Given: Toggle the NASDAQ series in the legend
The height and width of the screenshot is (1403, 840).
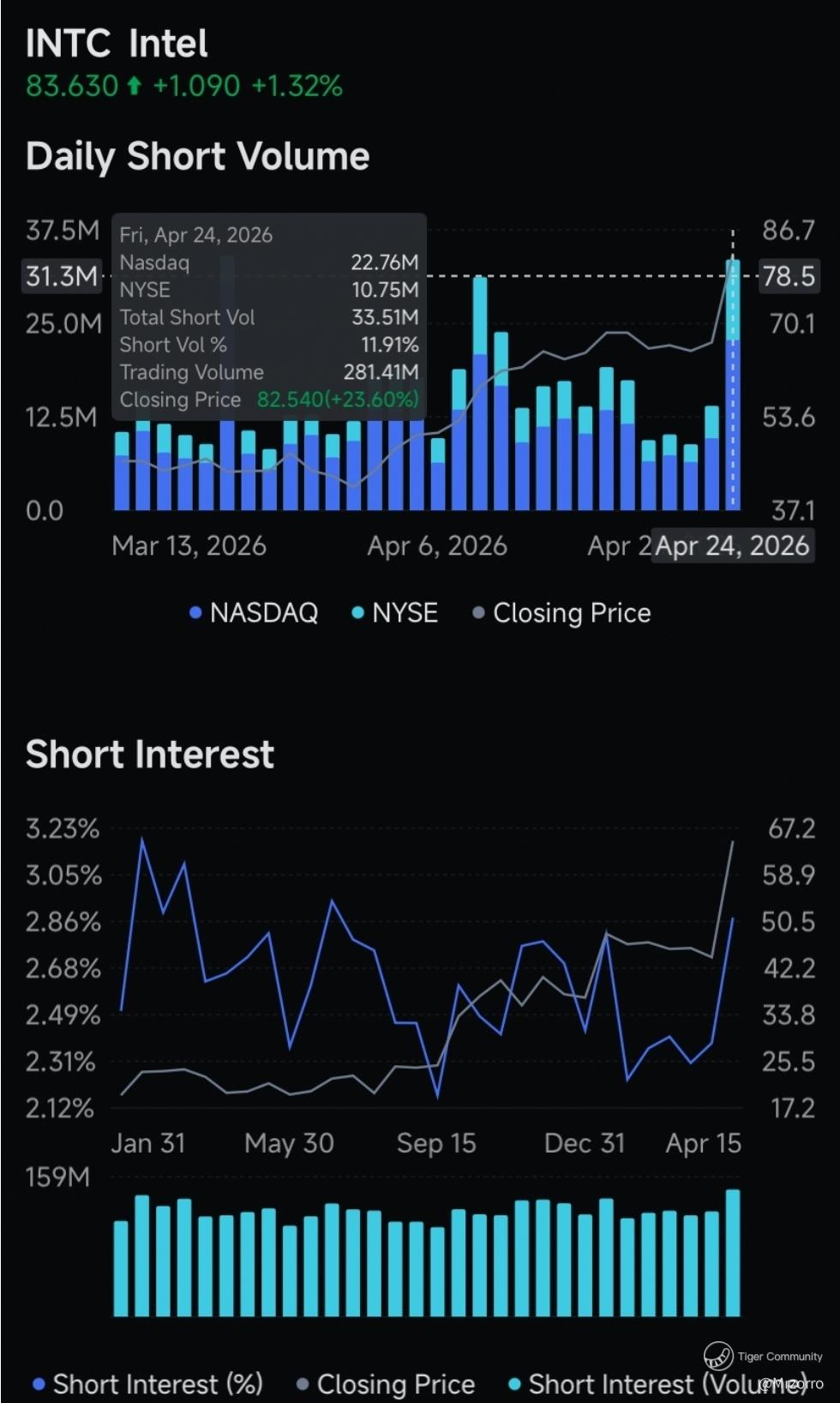Looking at the screenshot, I should point(254,612).
